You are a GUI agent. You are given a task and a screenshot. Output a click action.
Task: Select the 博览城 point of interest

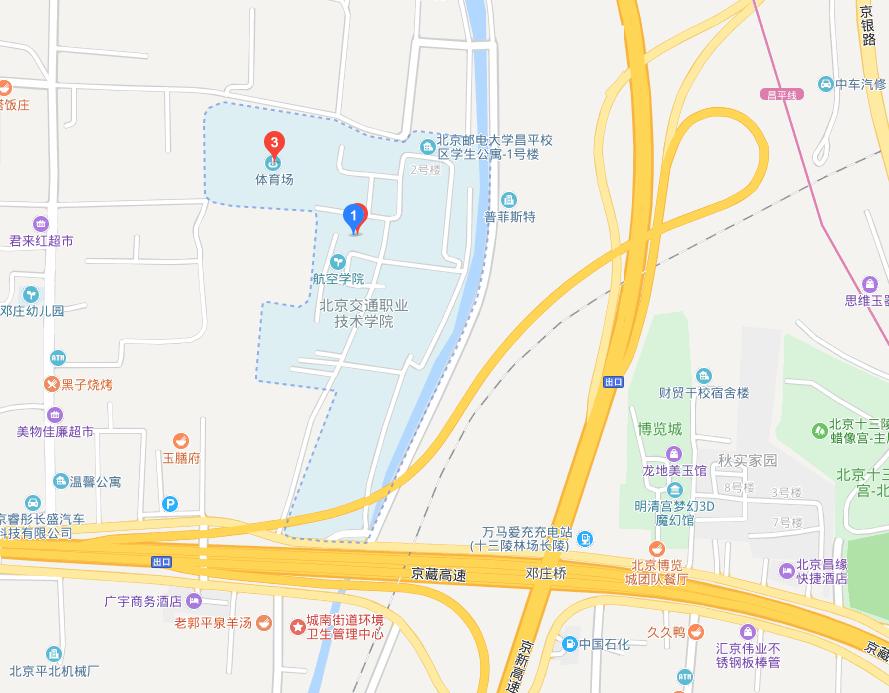[x=660, y=429]
